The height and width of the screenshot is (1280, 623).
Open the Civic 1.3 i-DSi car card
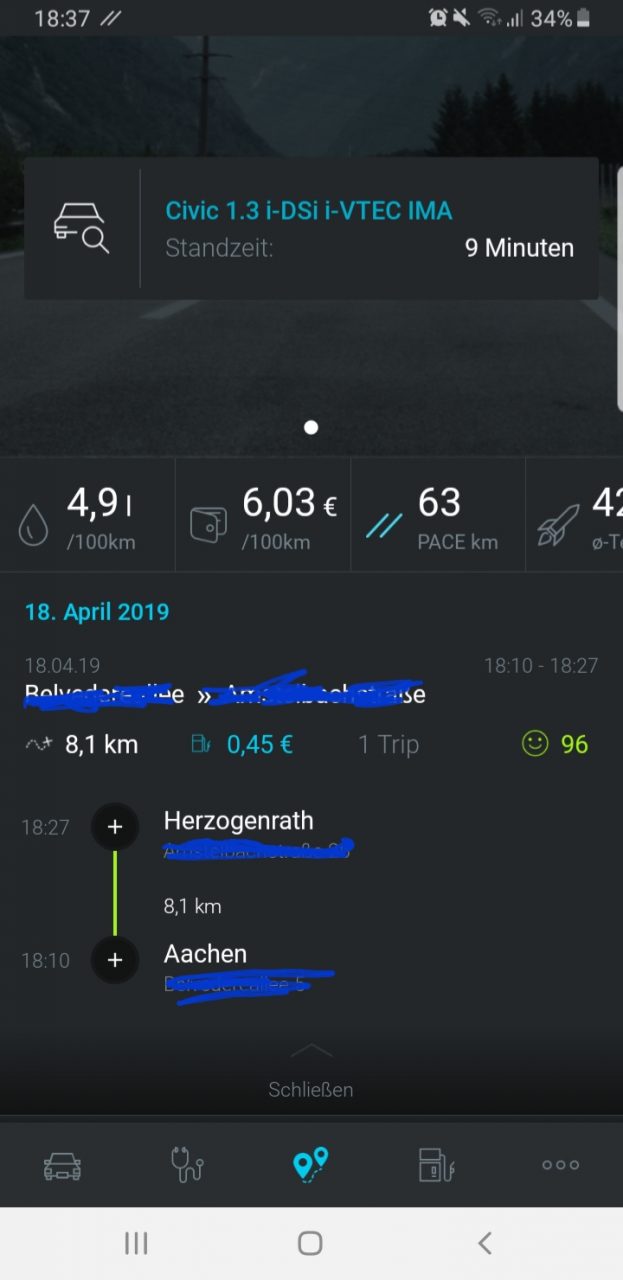click(x=311, y=228)
